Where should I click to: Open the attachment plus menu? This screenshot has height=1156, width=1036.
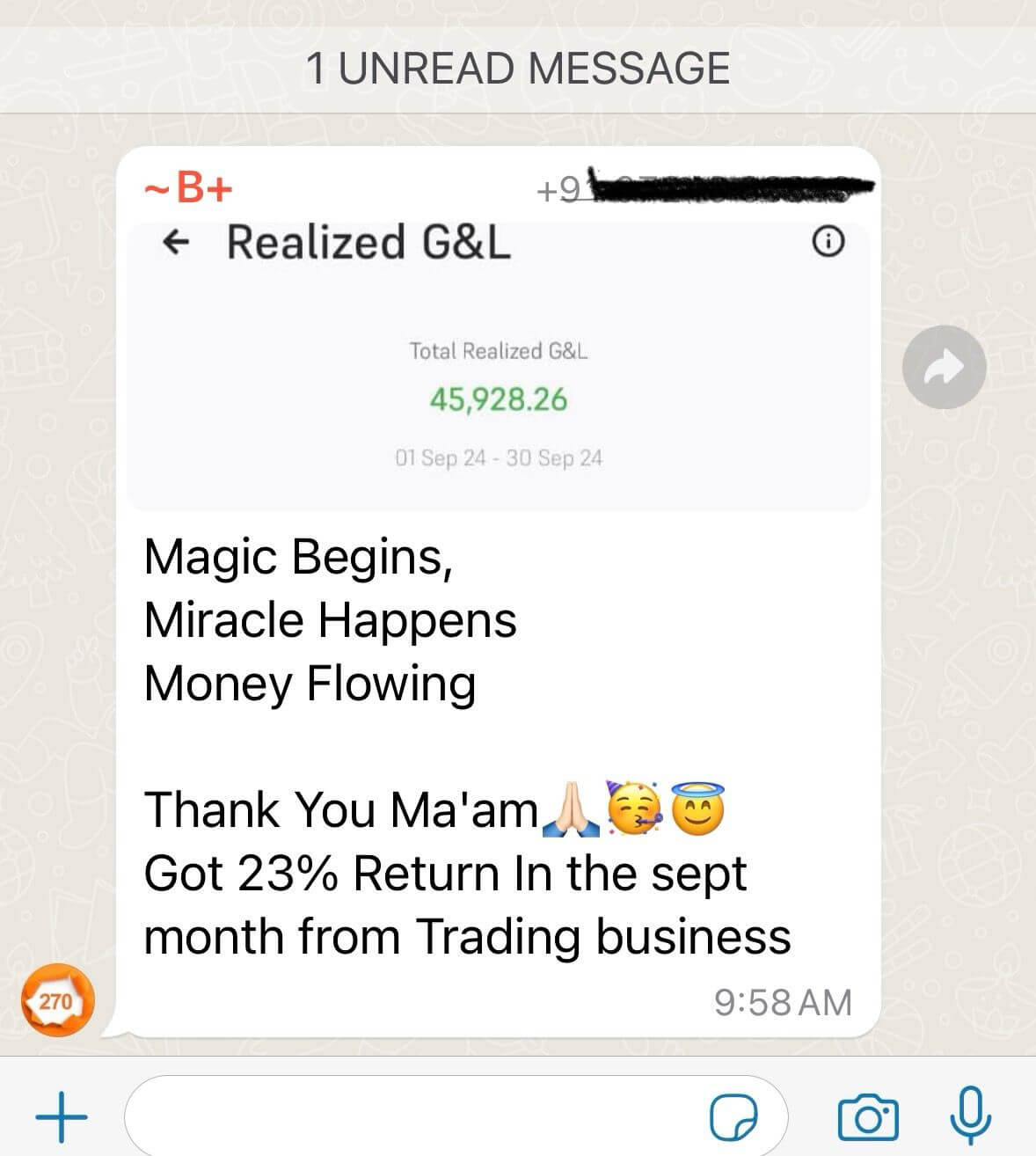pos(62,1116)
